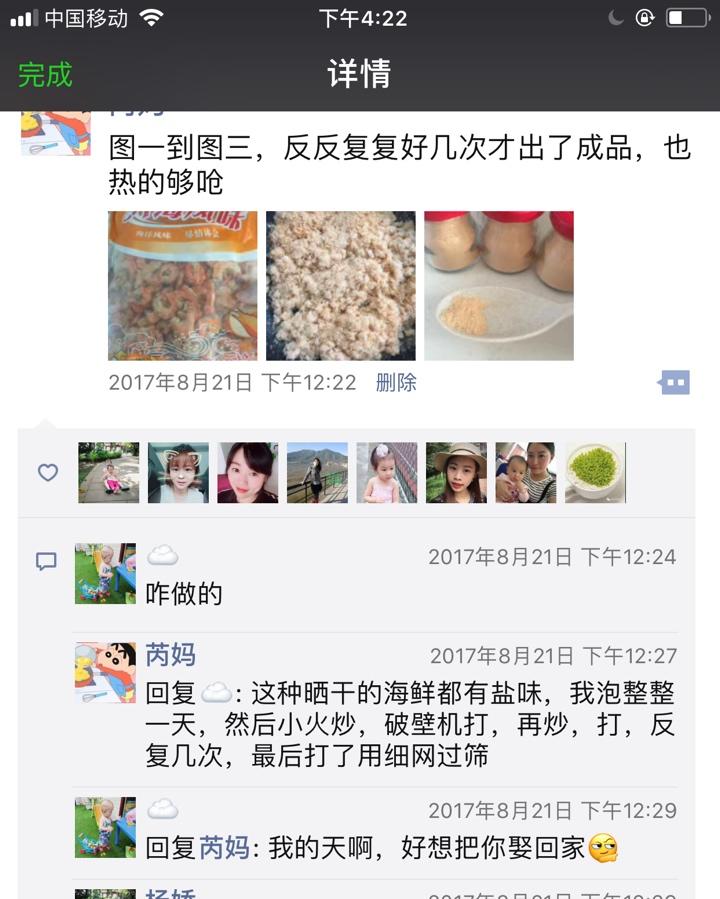Open the post author's avatar at top

(x=55, y=132)
